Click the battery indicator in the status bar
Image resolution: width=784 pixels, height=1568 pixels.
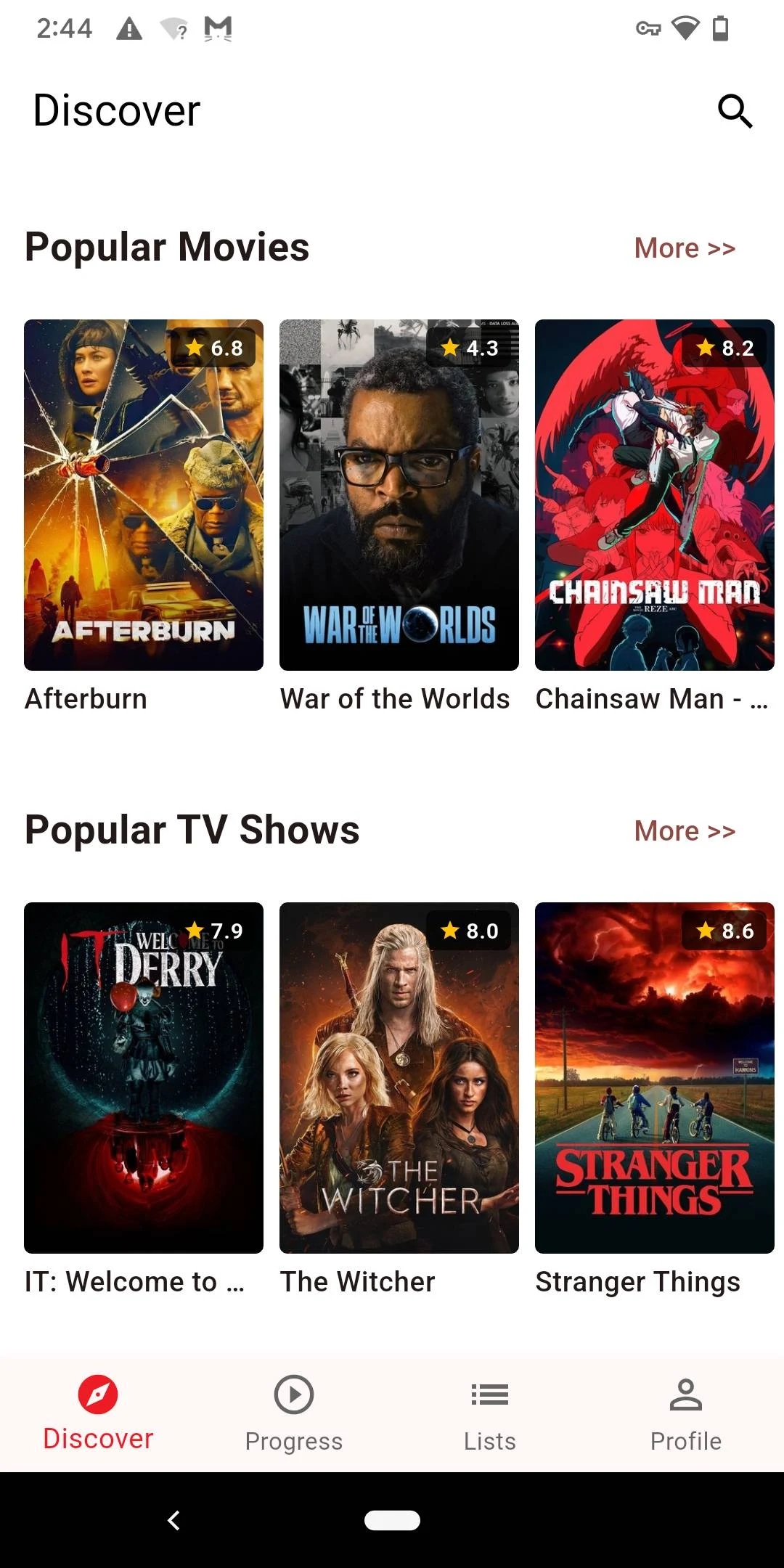[x=721, y=29]
